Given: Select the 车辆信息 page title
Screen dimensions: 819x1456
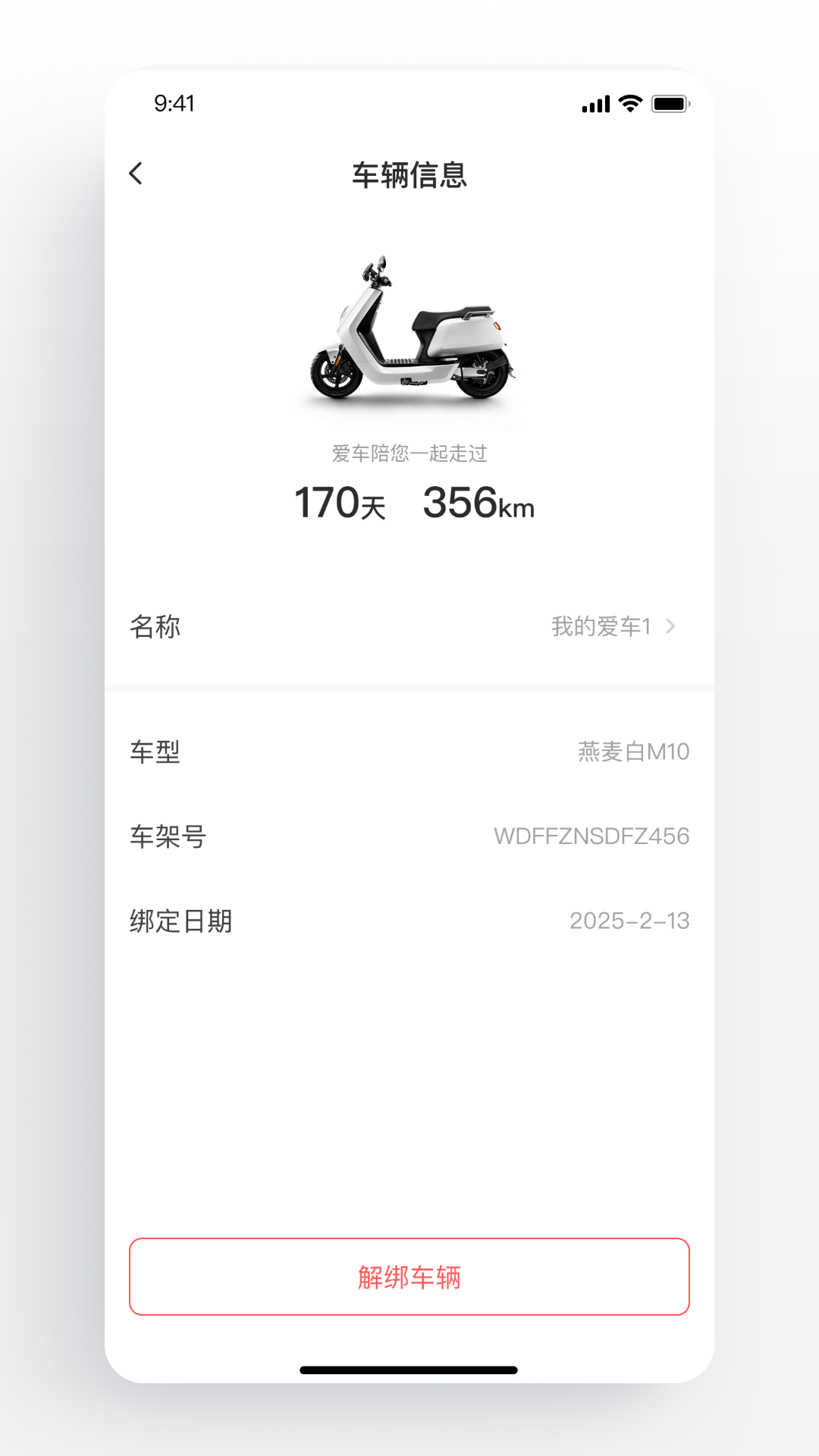Looking at the screenshot, I should [x=409, y=174].
